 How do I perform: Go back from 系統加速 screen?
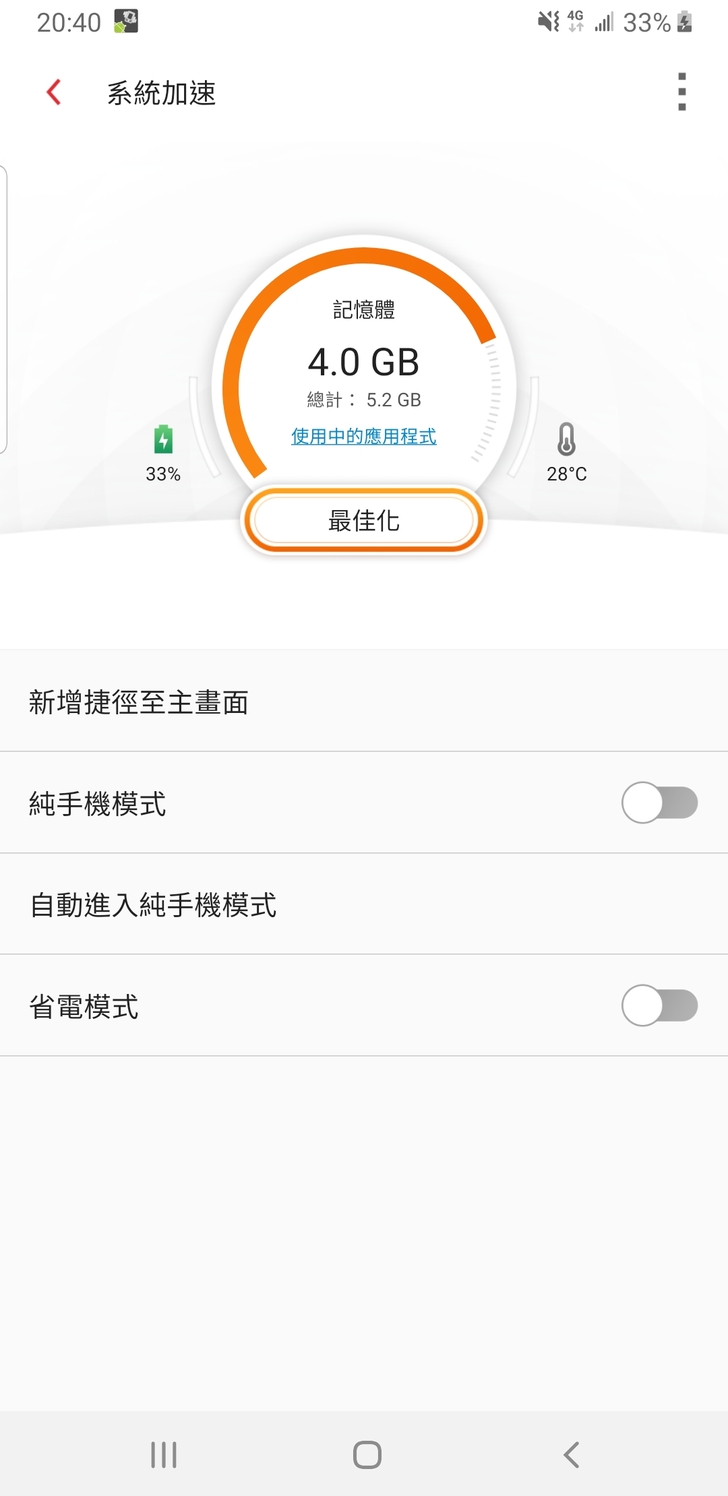(54, 93)
